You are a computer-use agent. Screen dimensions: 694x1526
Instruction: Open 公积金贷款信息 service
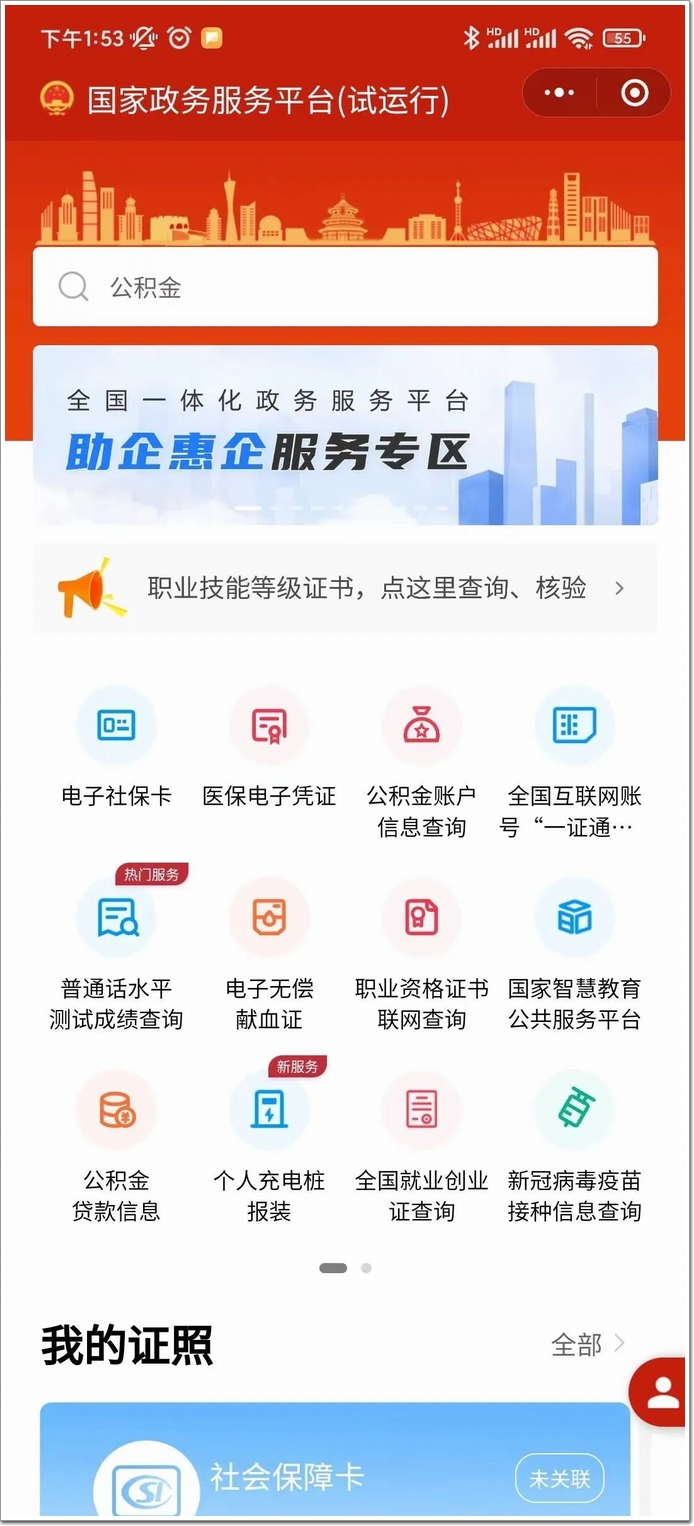[116, 1140]
